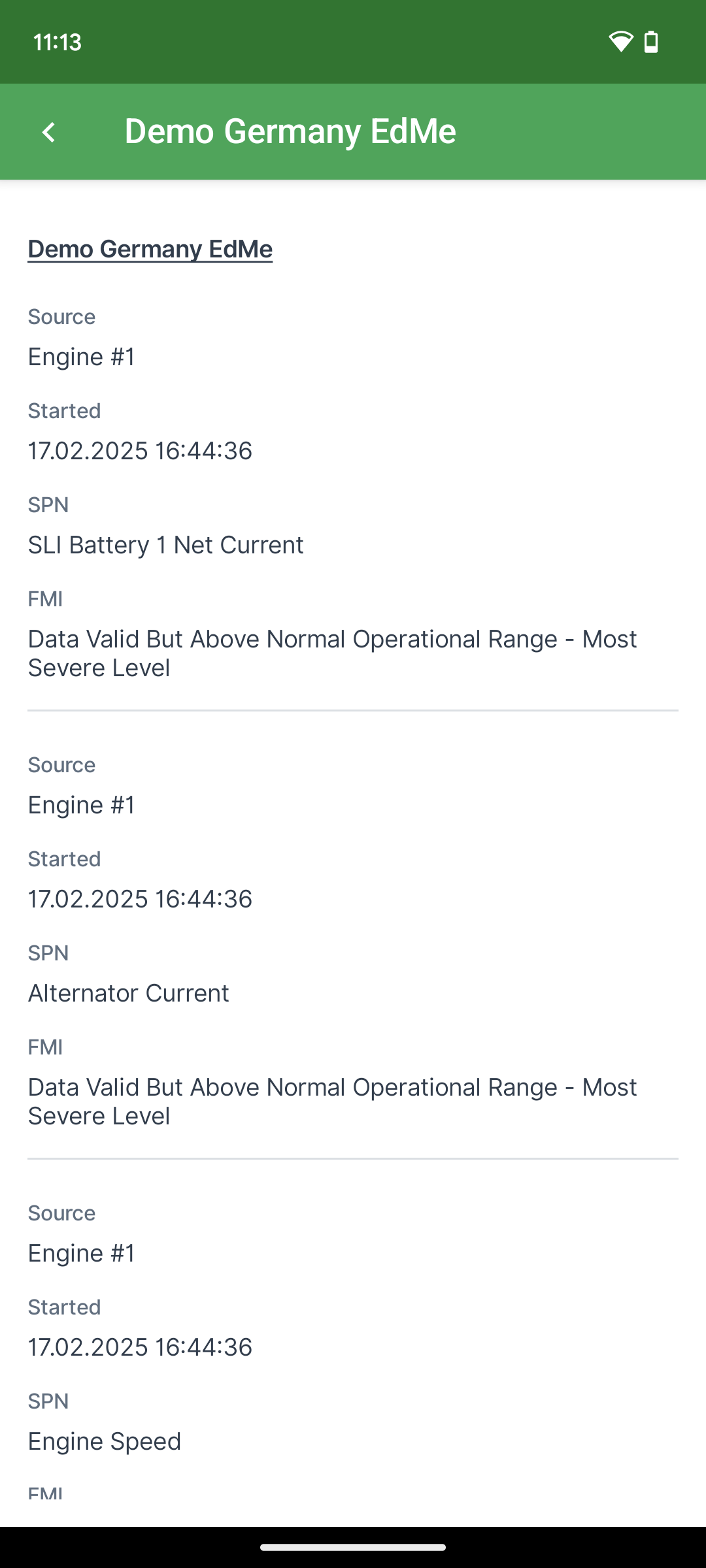Select the second Engine #1 source label
This screenshot has width=706, height=1568.
coord(82,804)
